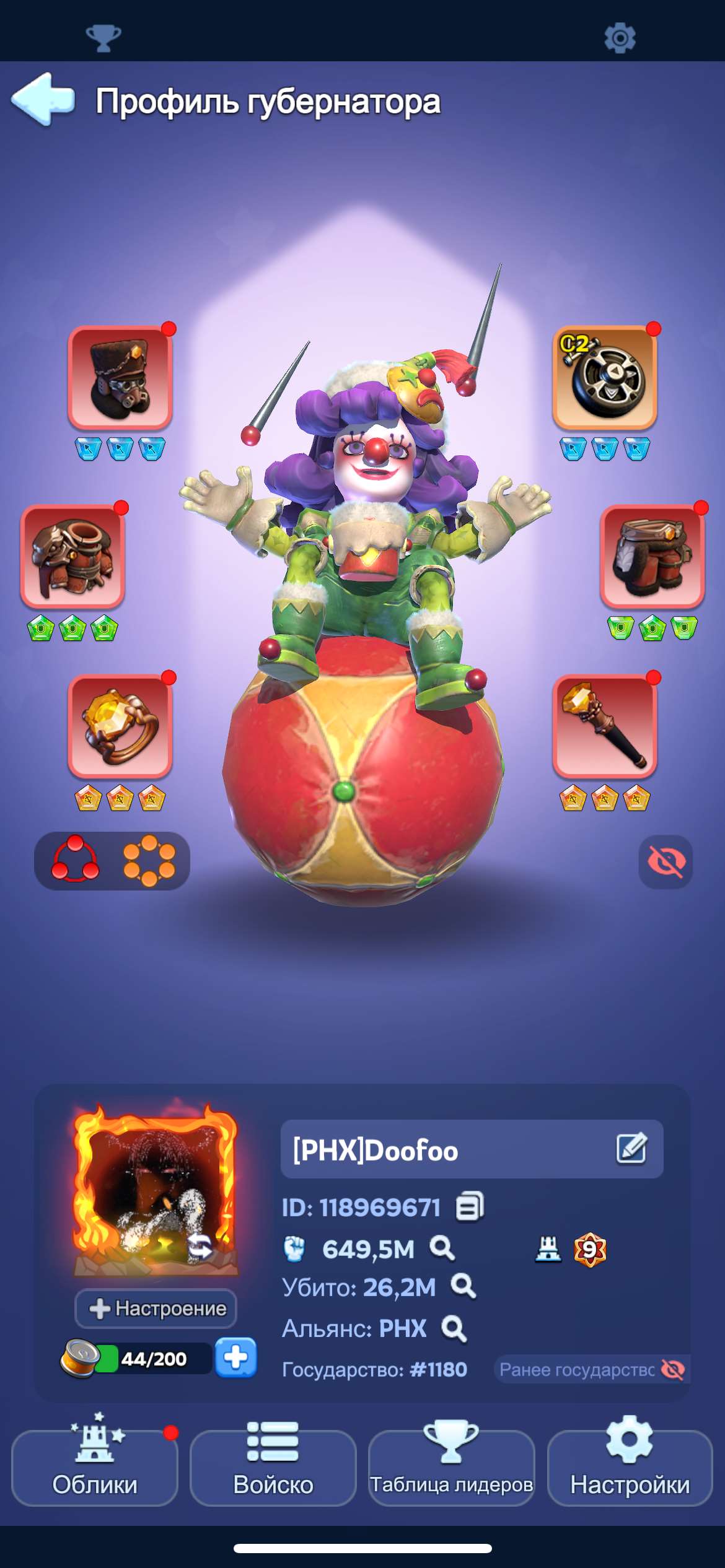Open the leg armor equipment slot
Viewport: 725px width, 1568px height.
(x=652, y=556)
